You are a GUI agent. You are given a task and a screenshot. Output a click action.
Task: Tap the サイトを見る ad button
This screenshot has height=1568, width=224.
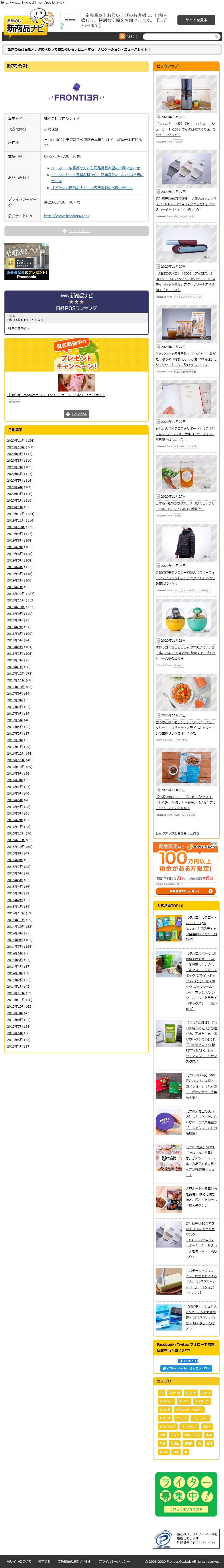pos(196,20)
